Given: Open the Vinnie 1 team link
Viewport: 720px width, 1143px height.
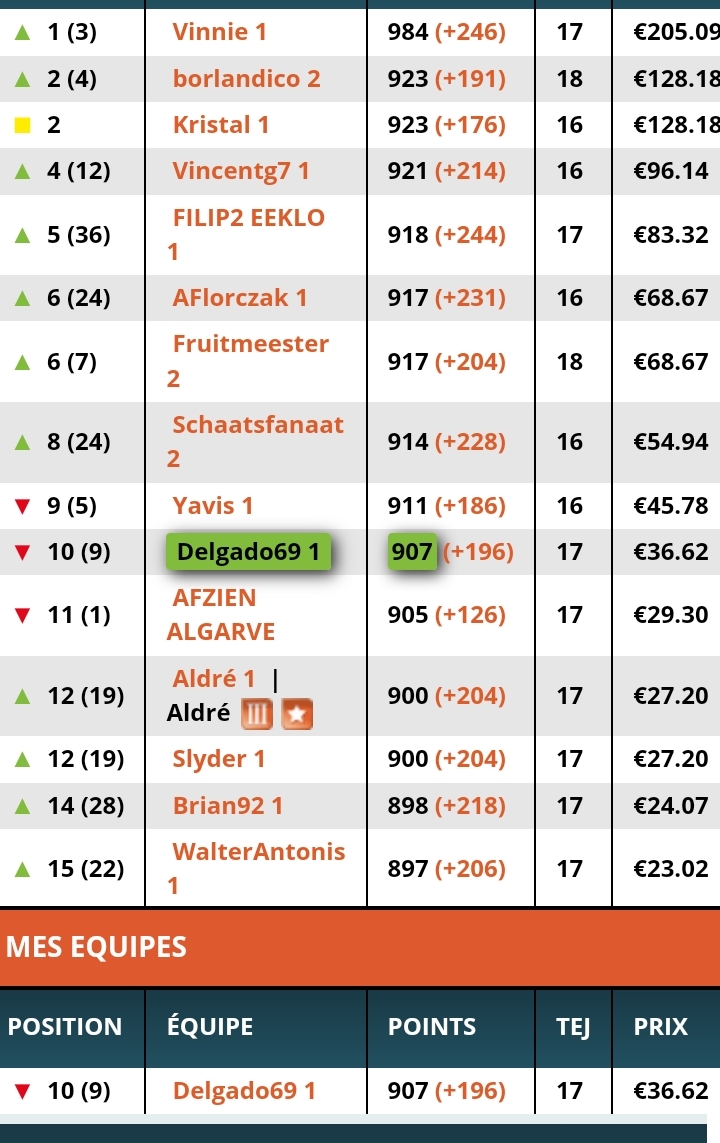Looking at the screenshot, I should coord(219,32).
